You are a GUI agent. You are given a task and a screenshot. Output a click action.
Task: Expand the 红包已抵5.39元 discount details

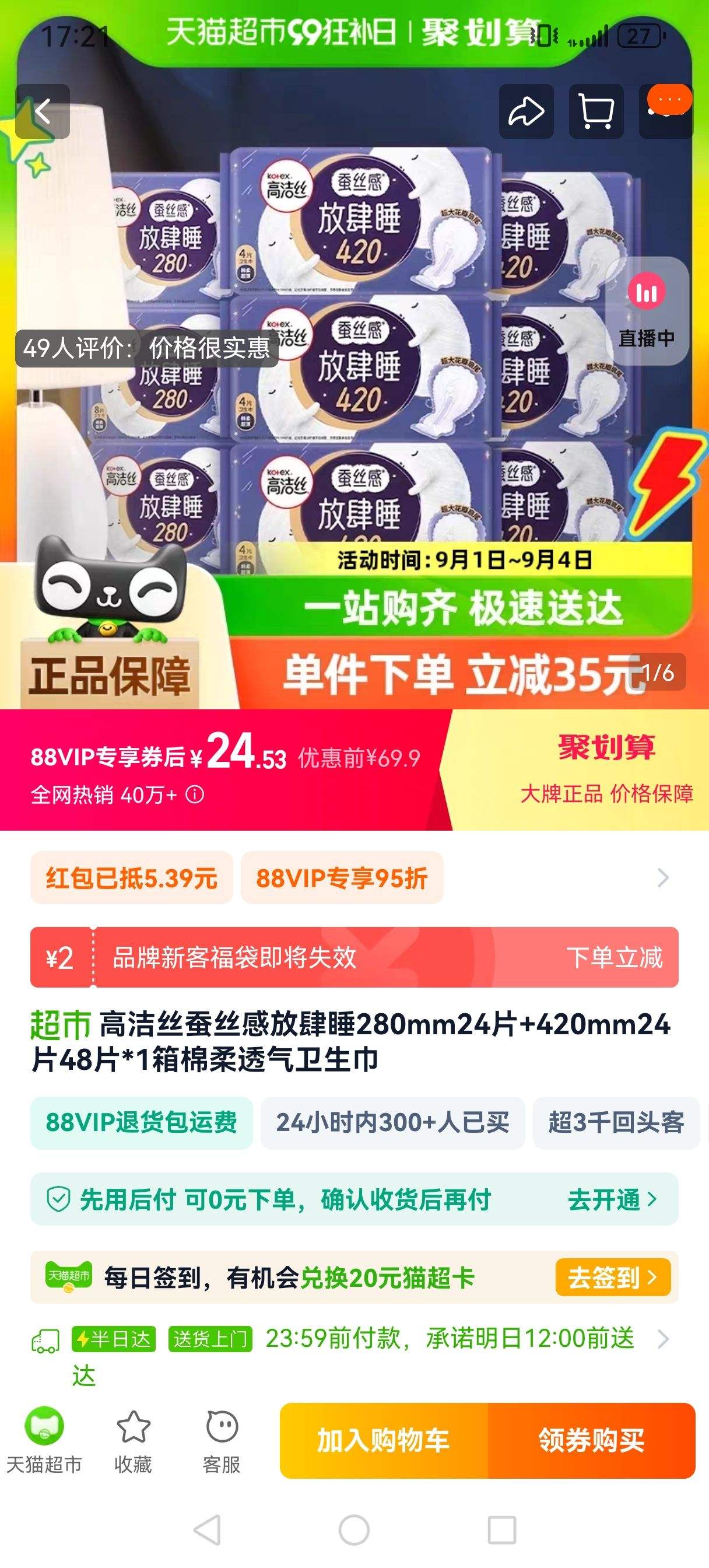(x=131, y=878)
